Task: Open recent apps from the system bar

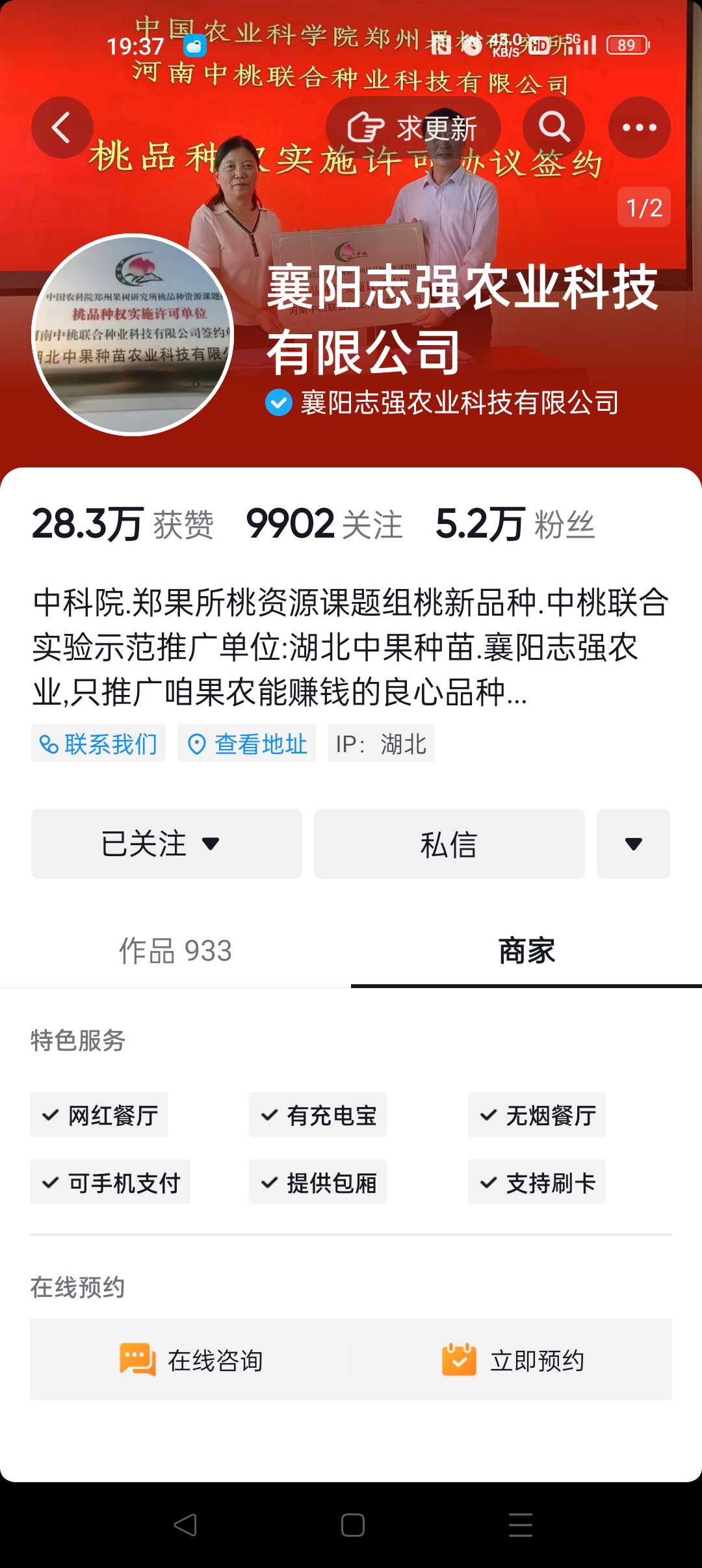Action: point(520,1525)
